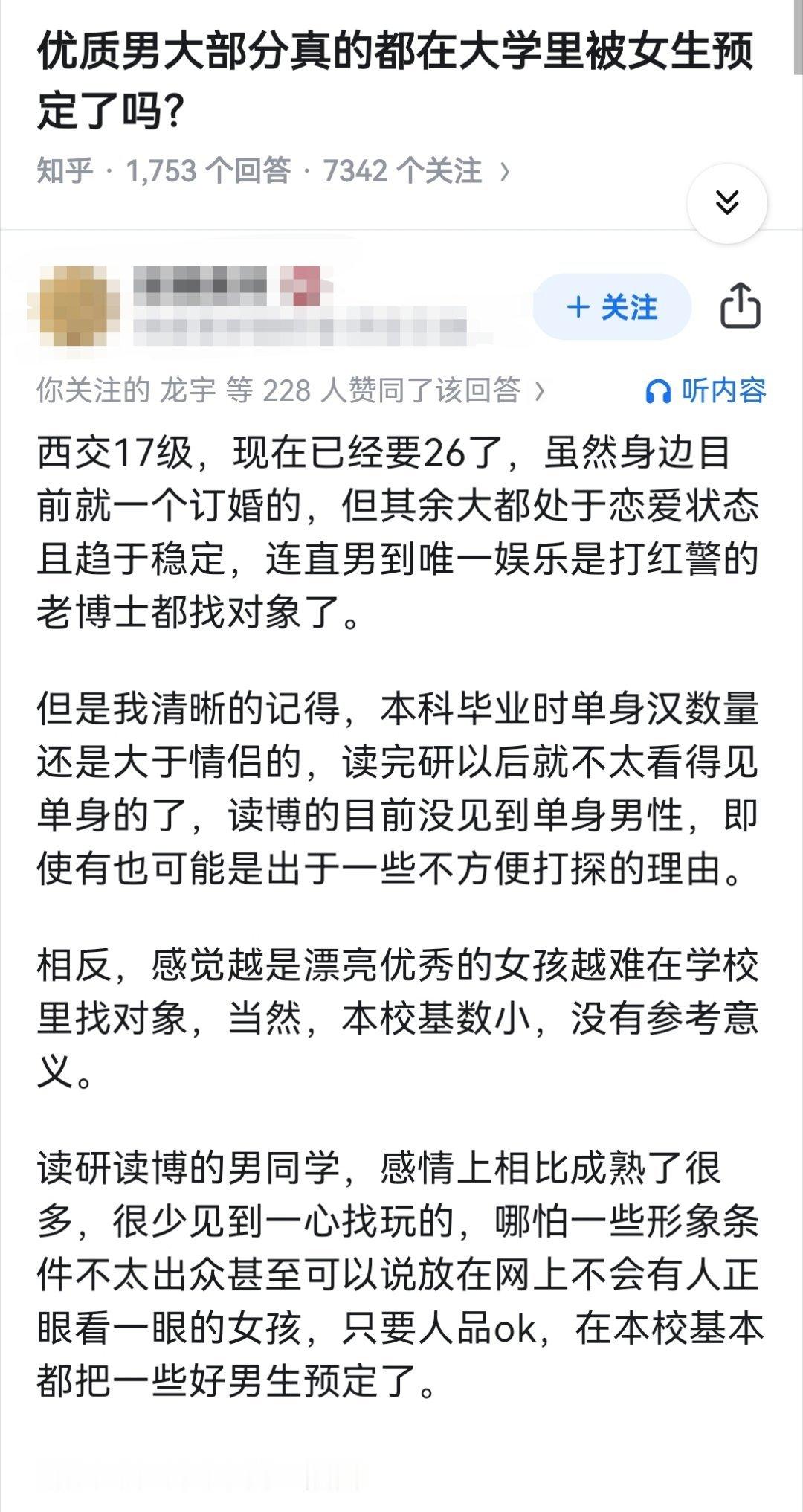Open the list of 228 upvoters
This screenshot has width=803, height=1512.
click(x=291, y=390)
